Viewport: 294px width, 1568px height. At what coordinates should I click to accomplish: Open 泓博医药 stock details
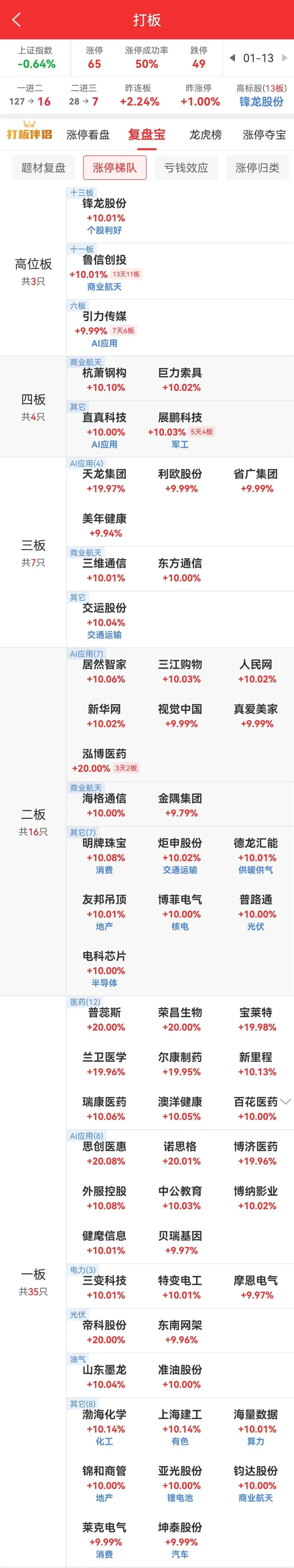[x=104, y=754]
